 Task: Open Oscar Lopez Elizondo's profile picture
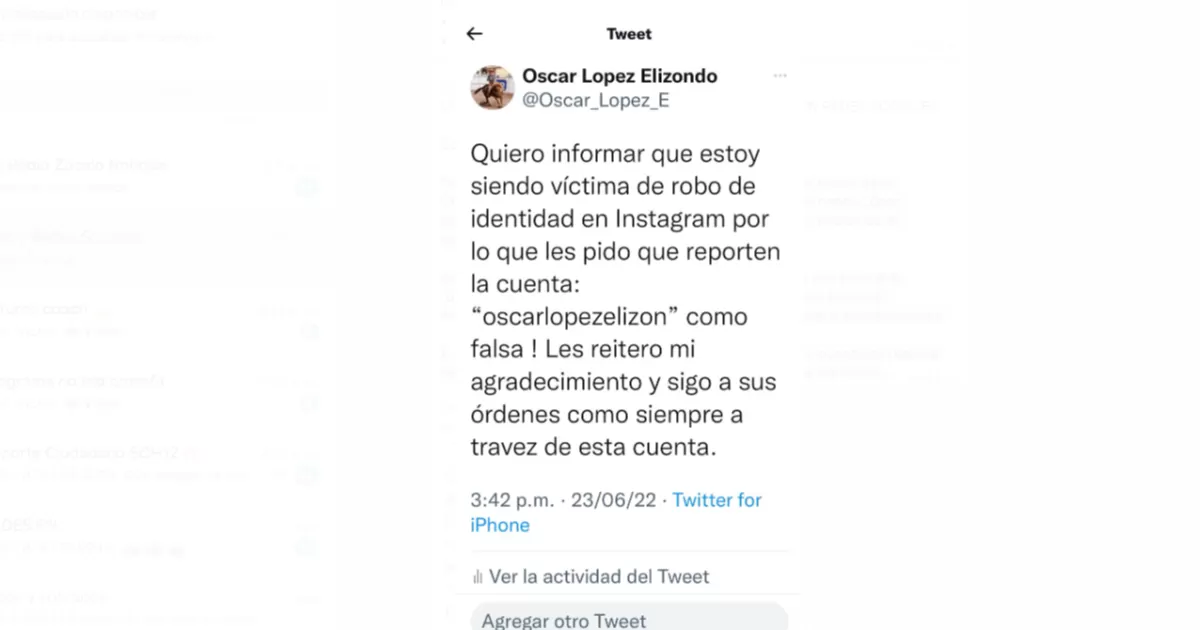coord(492,88)
